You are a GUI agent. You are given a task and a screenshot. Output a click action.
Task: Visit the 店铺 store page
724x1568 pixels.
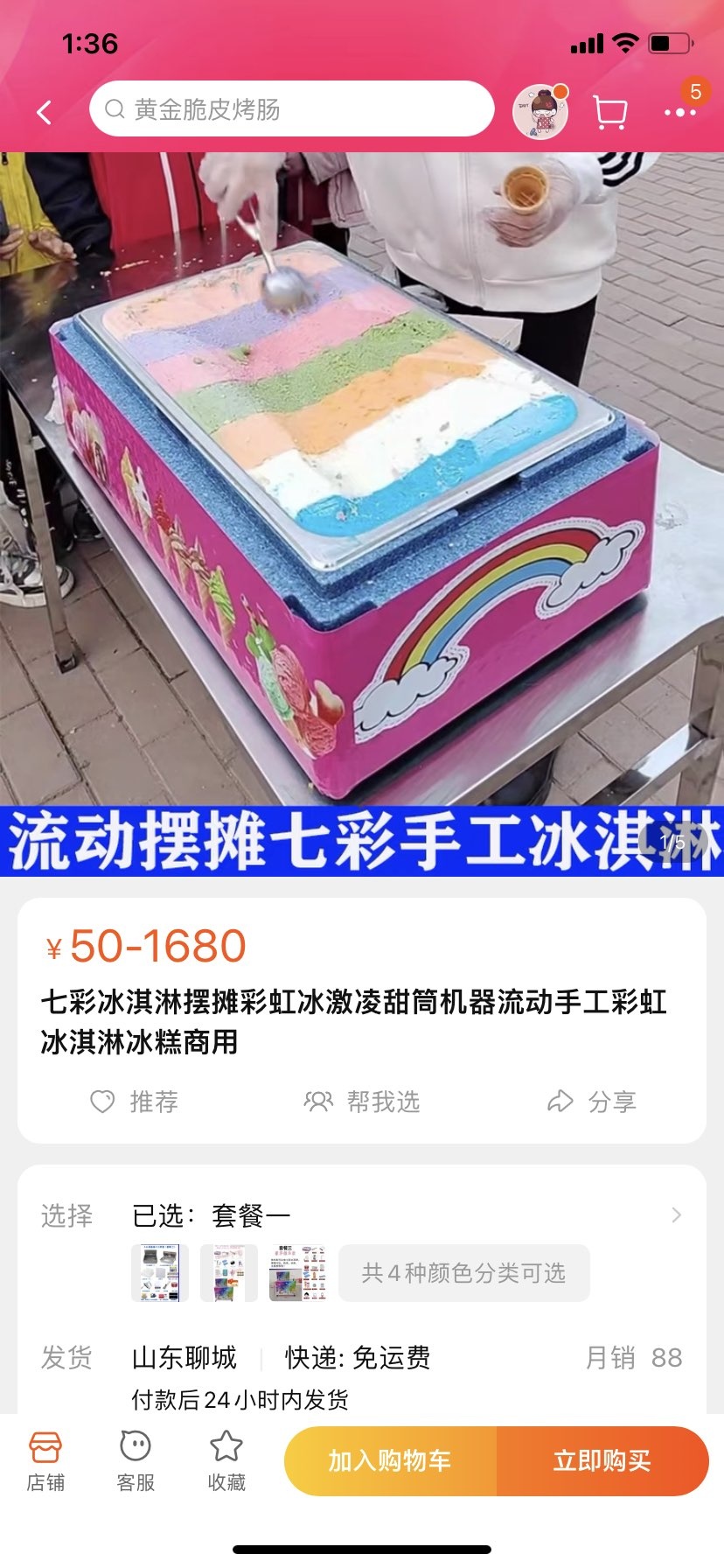tap(45, 1461)
